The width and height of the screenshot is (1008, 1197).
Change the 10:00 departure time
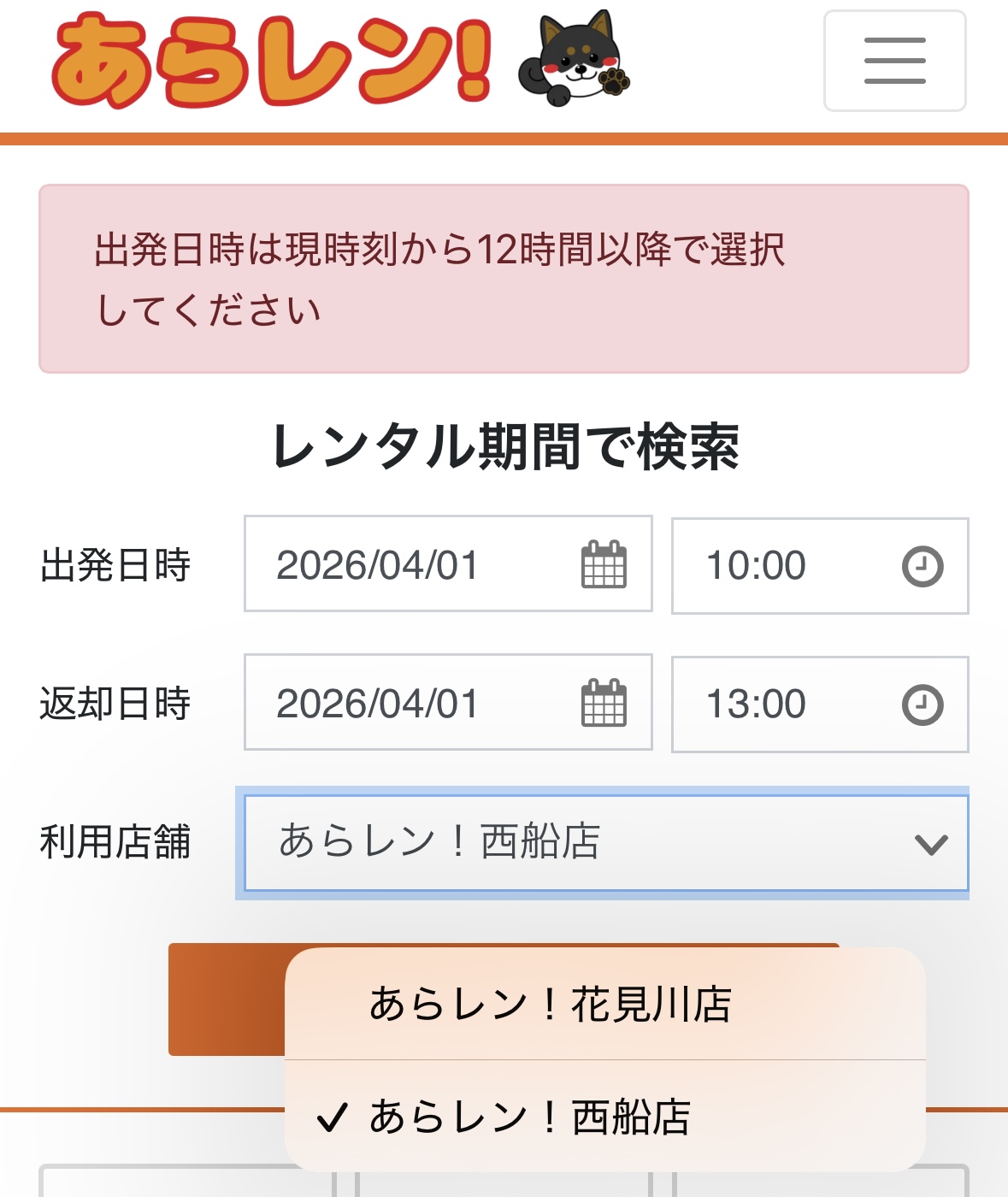(x=819, y=566)
